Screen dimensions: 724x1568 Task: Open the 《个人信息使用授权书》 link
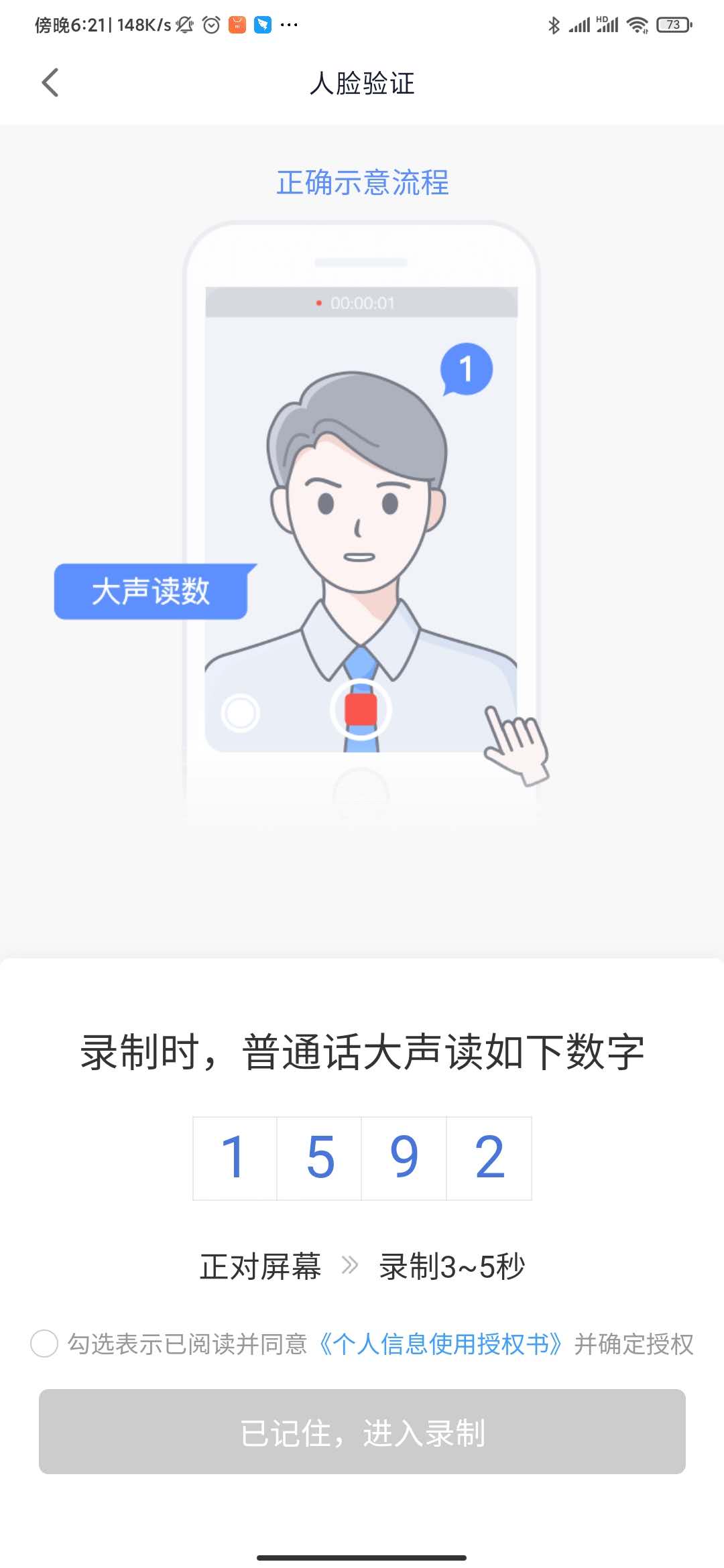tap(440, 1344)
